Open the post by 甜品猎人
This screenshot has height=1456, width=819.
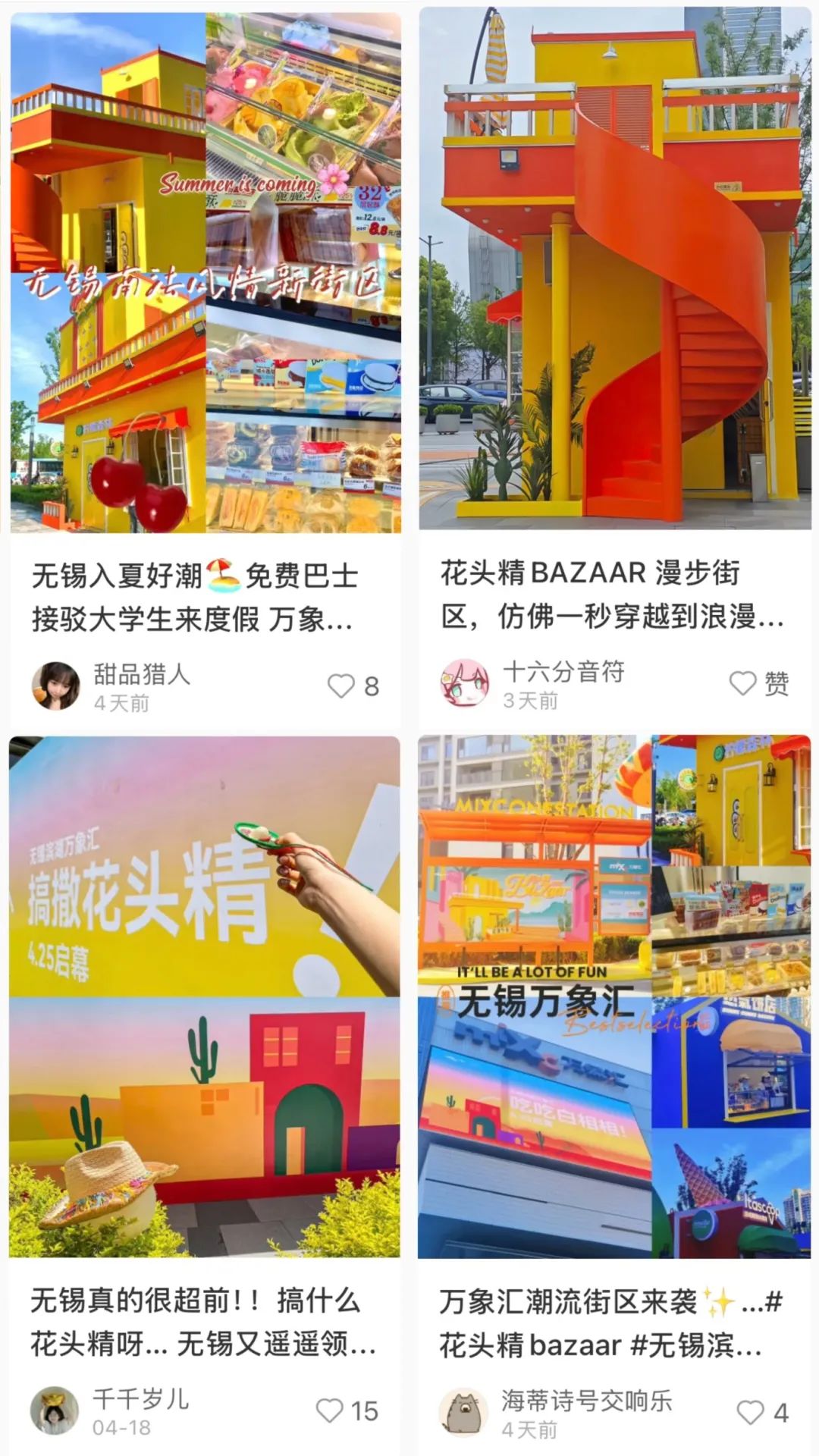(205, 273)
